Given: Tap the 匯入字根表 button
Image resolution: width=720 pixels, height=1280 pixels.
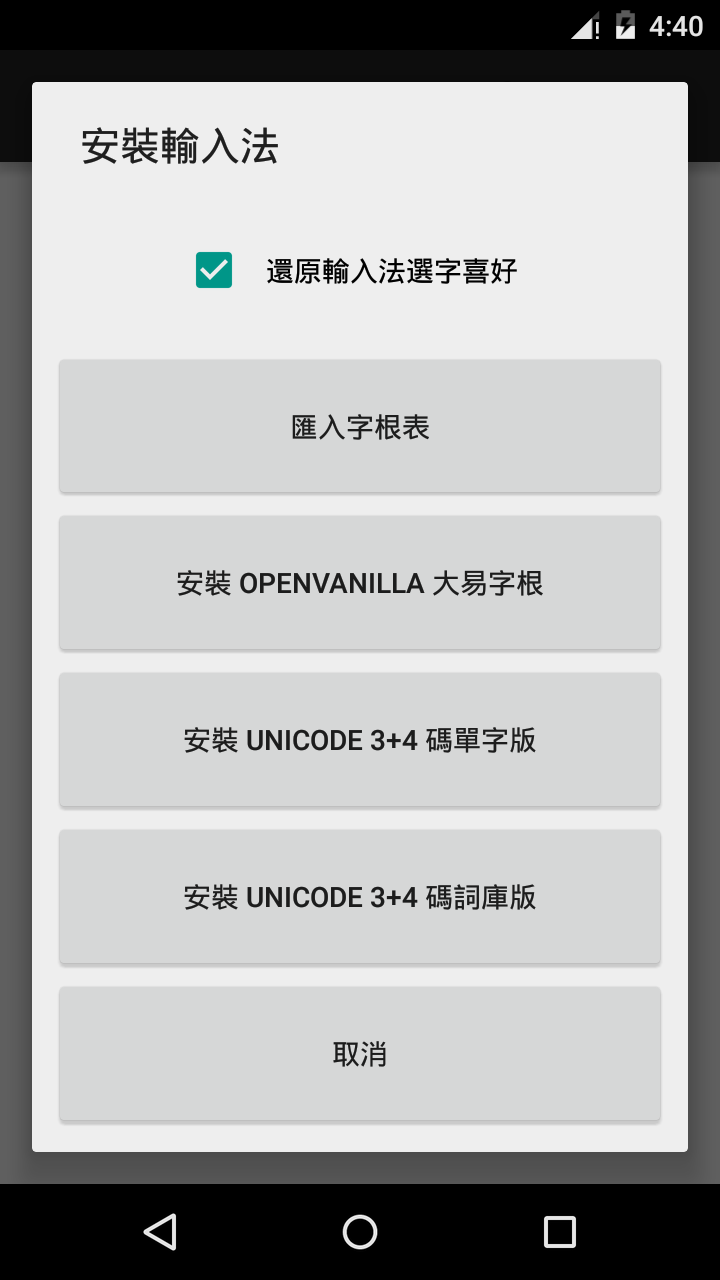Looking at the screenshot, I should click(x=360, y=427).
